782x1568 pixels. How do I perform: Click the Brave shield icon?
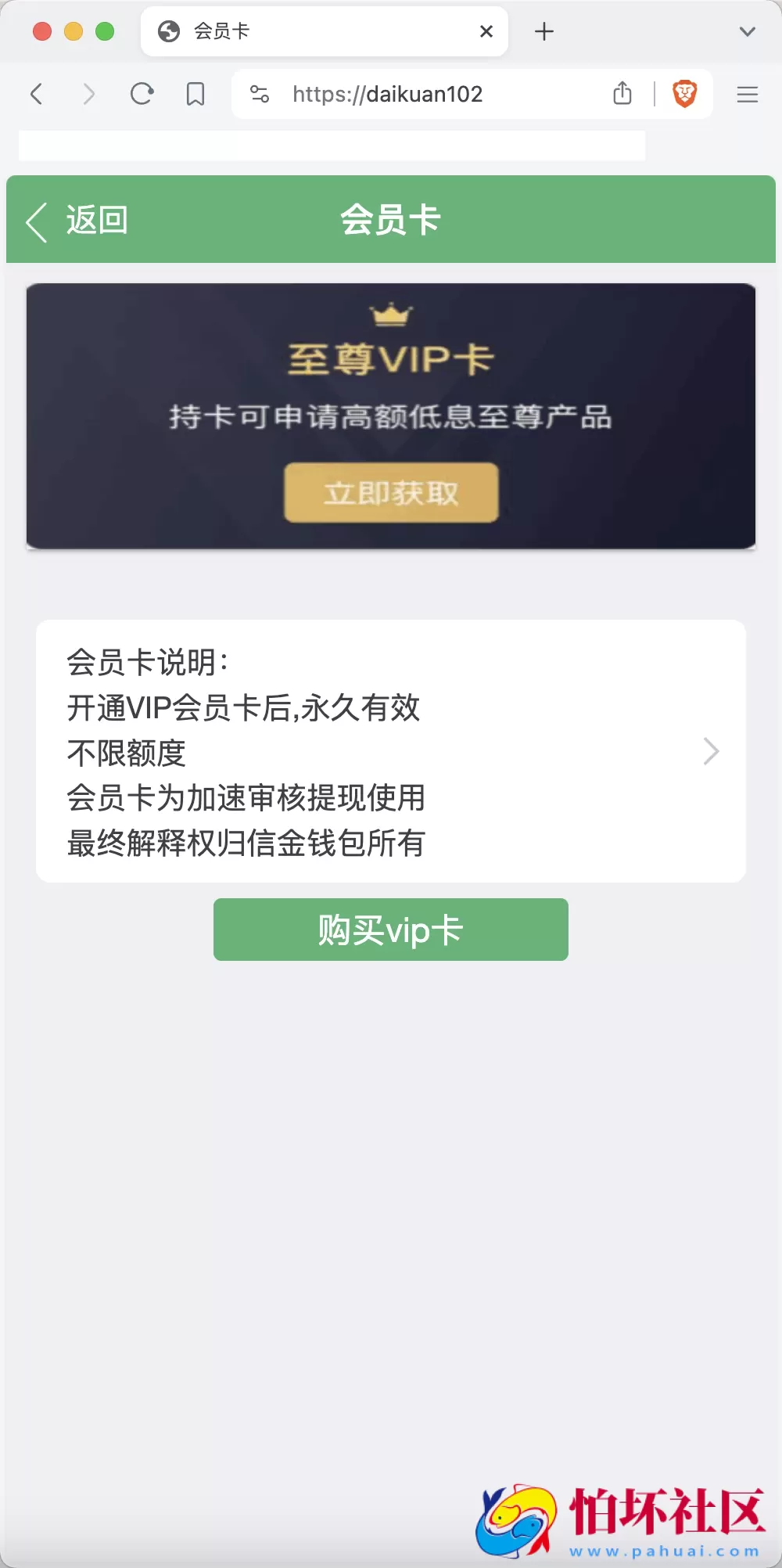click(x=683, y=93)
